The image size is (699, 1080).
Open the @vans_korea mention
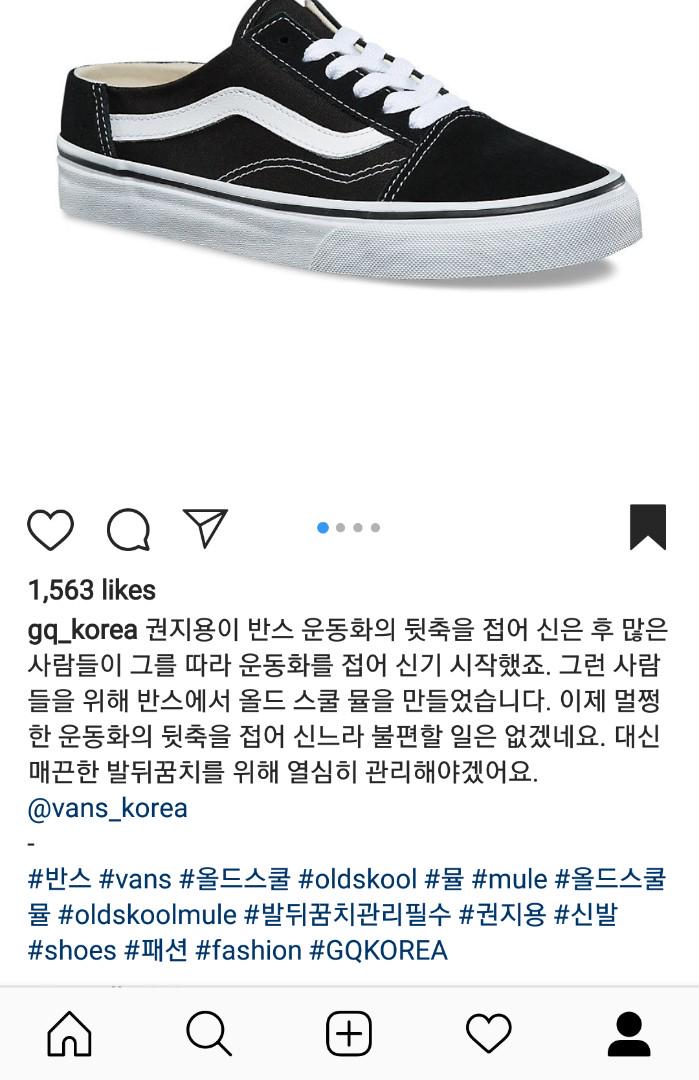click(108, 808)
